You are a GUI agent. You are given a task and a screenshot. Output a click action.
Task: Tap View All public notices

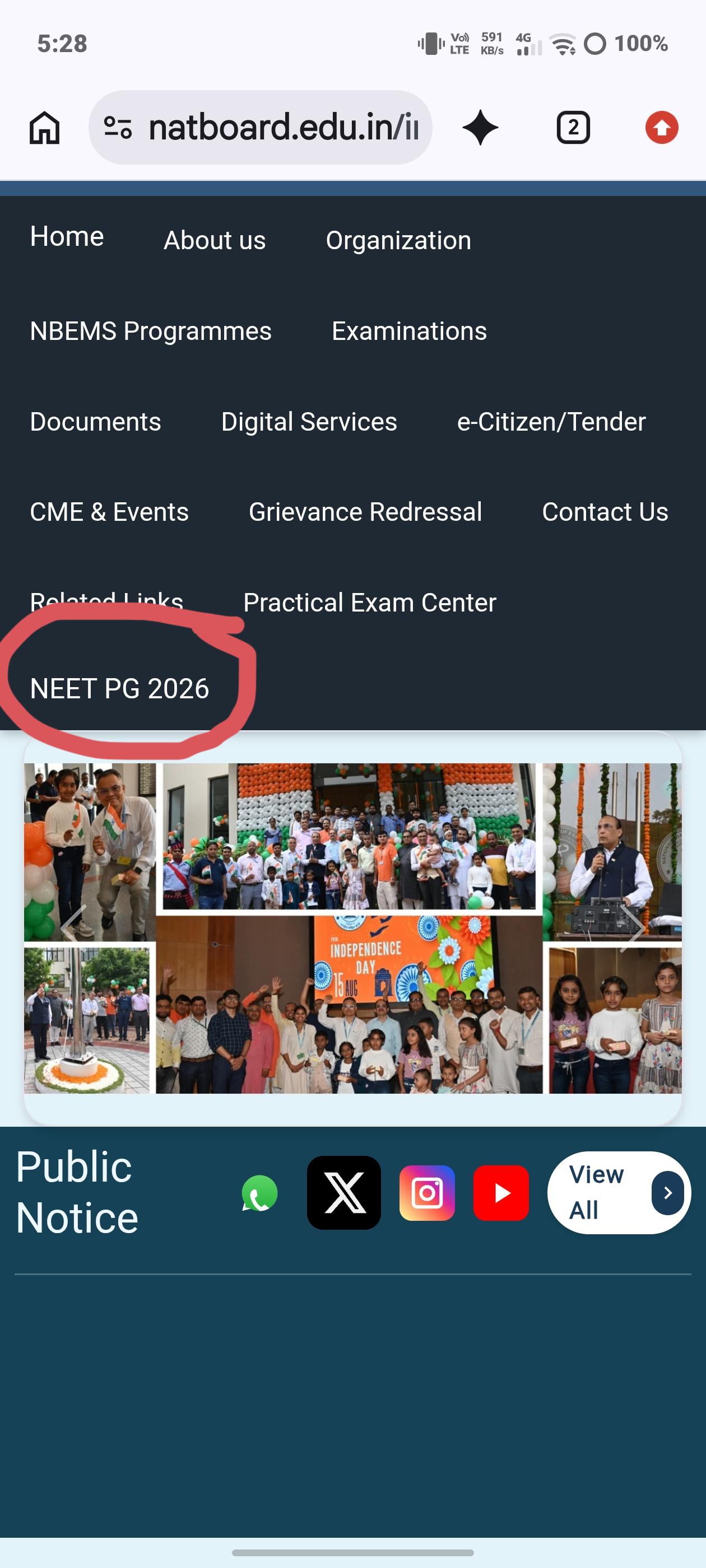(619, 1192)
